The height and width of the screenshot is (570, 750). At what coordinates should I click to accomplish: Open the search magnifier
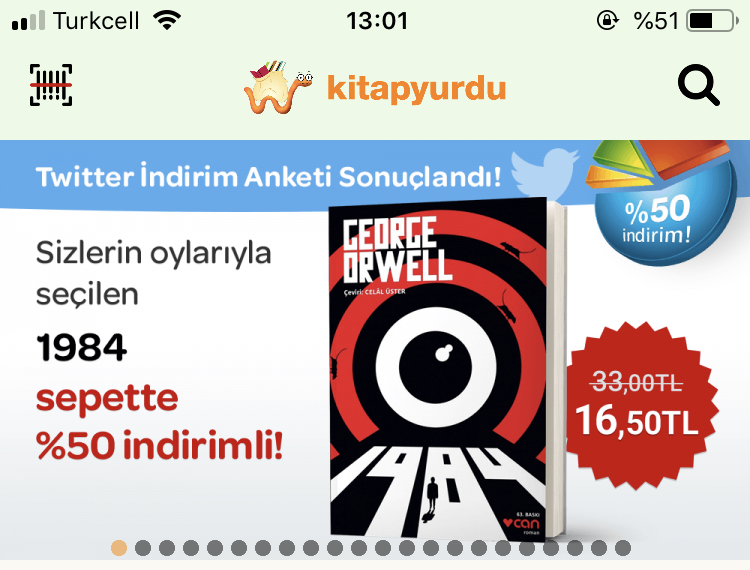[698, 86]
